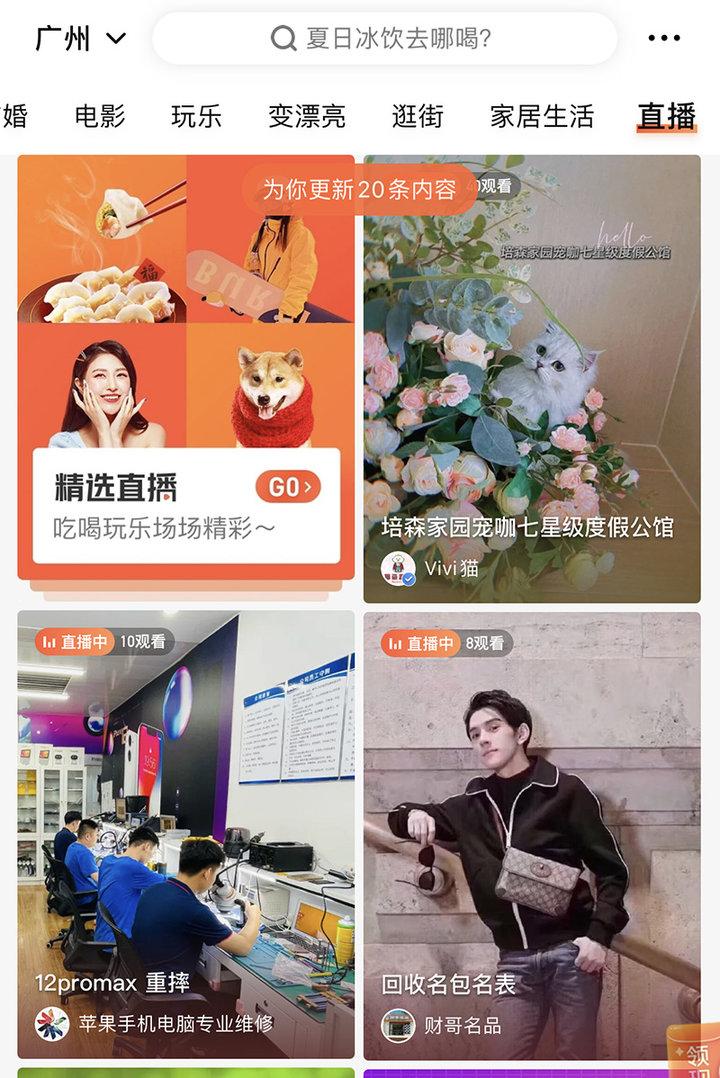Image resolution: width=720 pixels, height=1078 pixels.
Task: Open the 12promax 重摔 livestream card
Action: 186,820
